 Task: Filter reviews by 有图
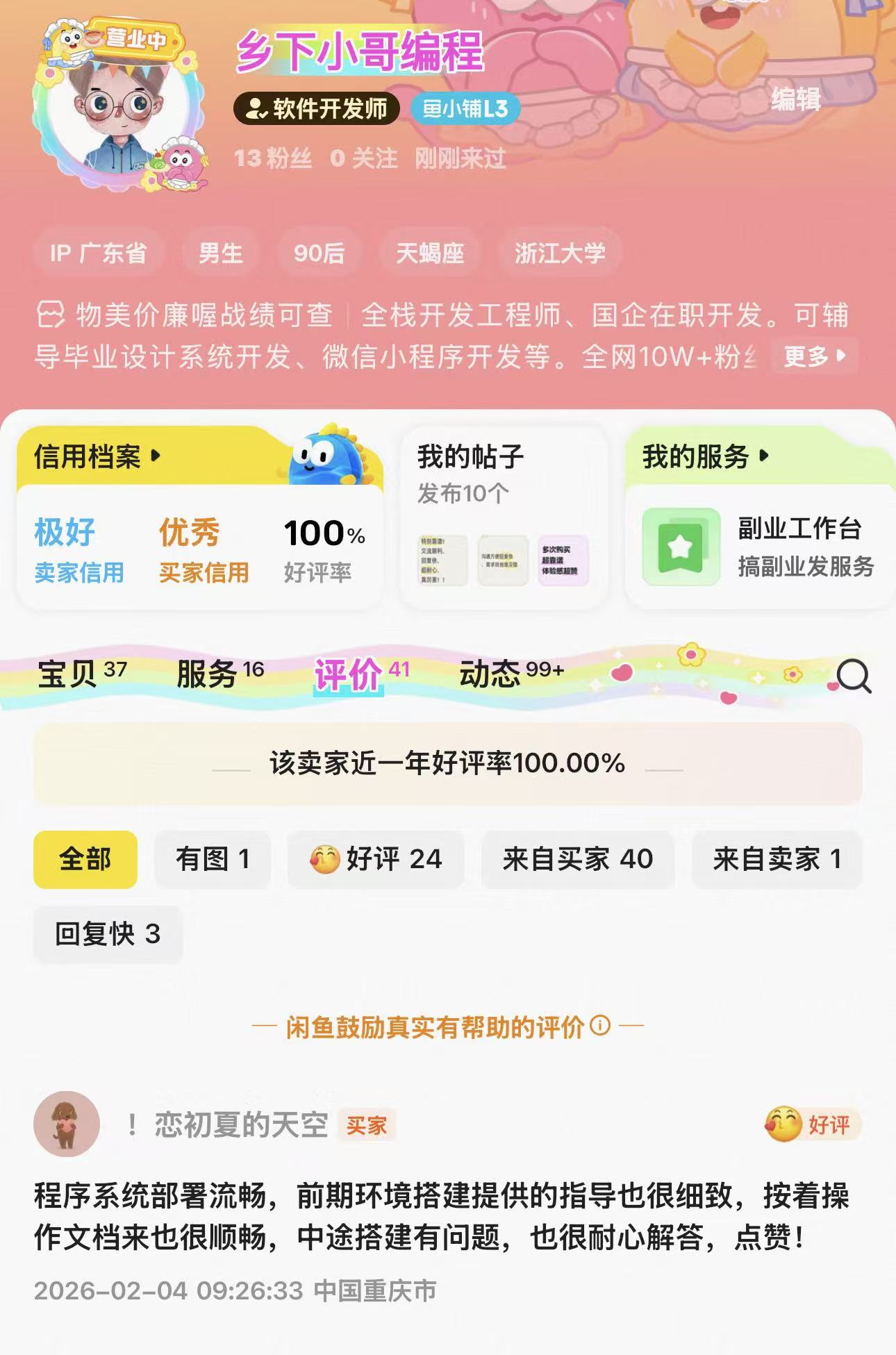[213, 859]
